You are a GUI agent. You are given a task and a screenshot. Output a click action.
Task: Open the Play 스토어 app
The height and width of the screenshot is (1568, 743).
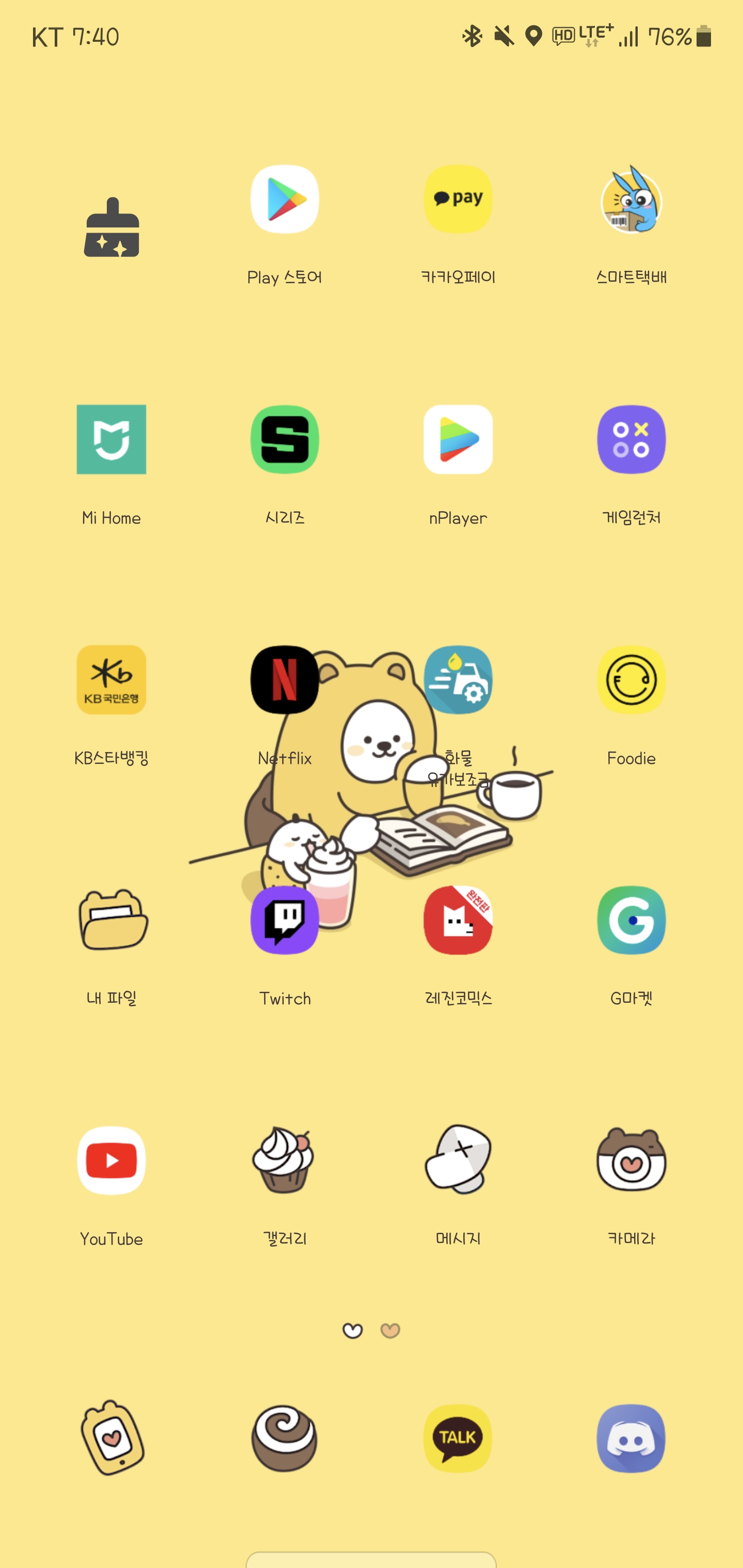(x=284, y=200)
